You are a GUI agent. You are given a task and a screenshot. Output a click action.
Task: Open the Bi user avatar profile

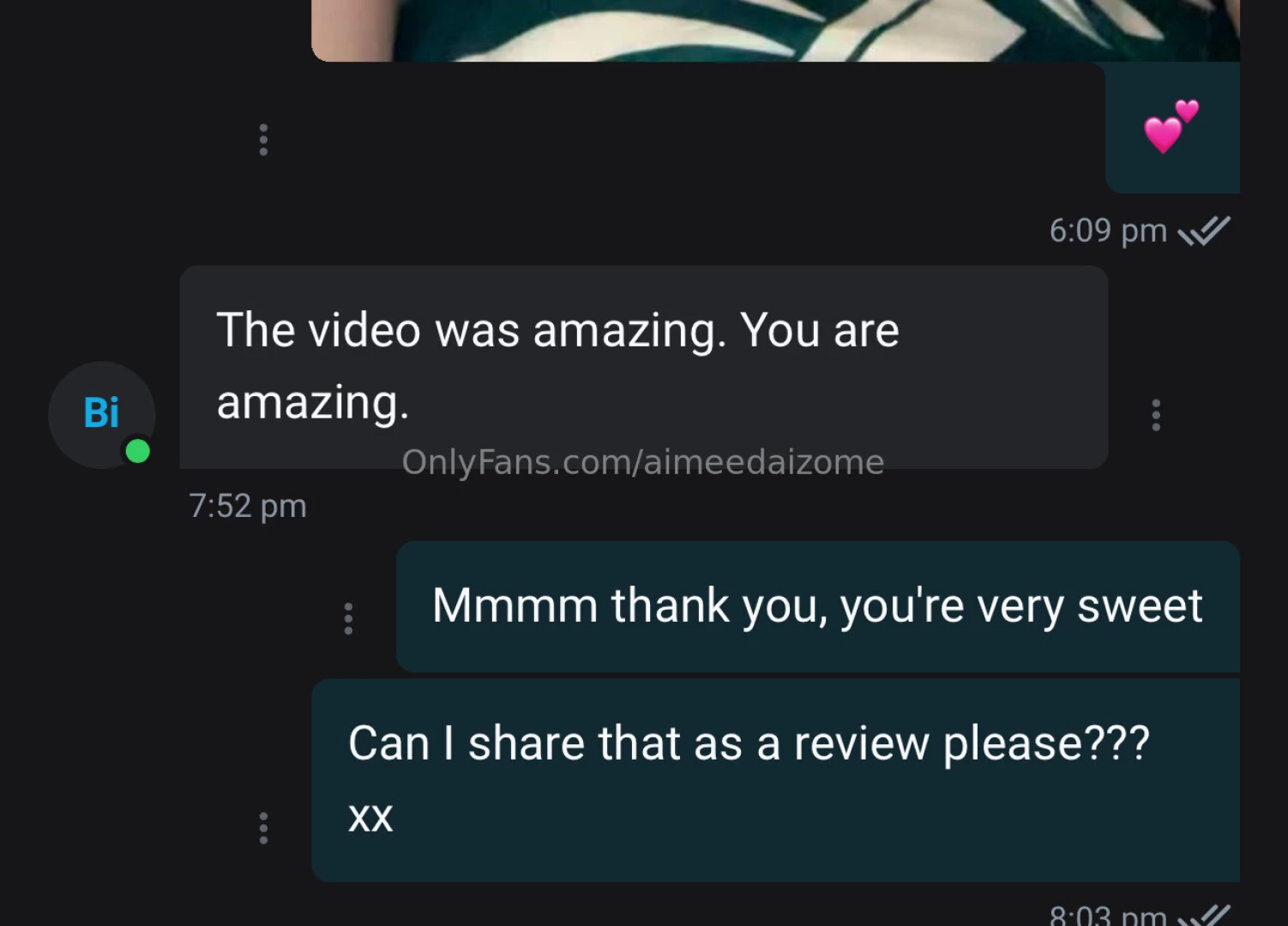[101, 415]
